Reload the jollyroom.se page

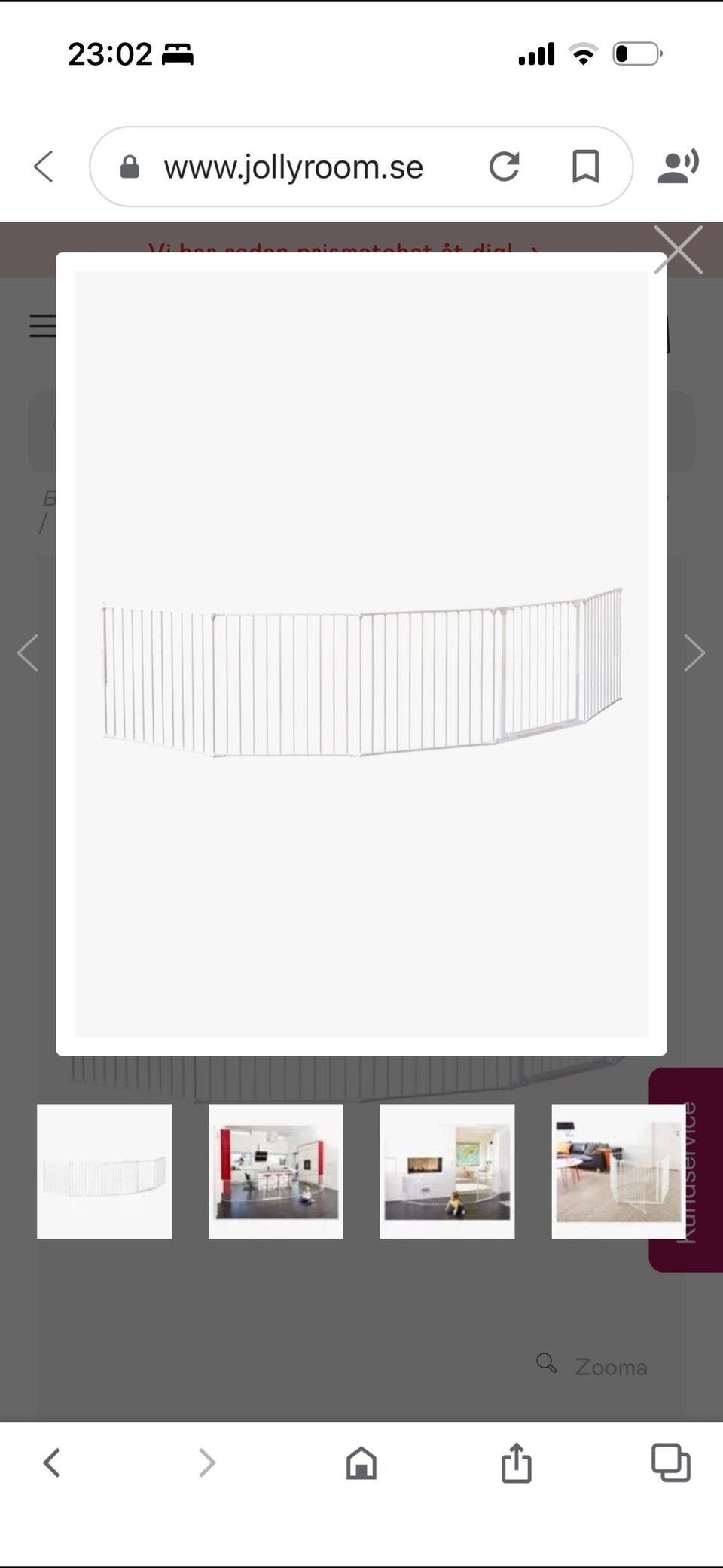505,167
